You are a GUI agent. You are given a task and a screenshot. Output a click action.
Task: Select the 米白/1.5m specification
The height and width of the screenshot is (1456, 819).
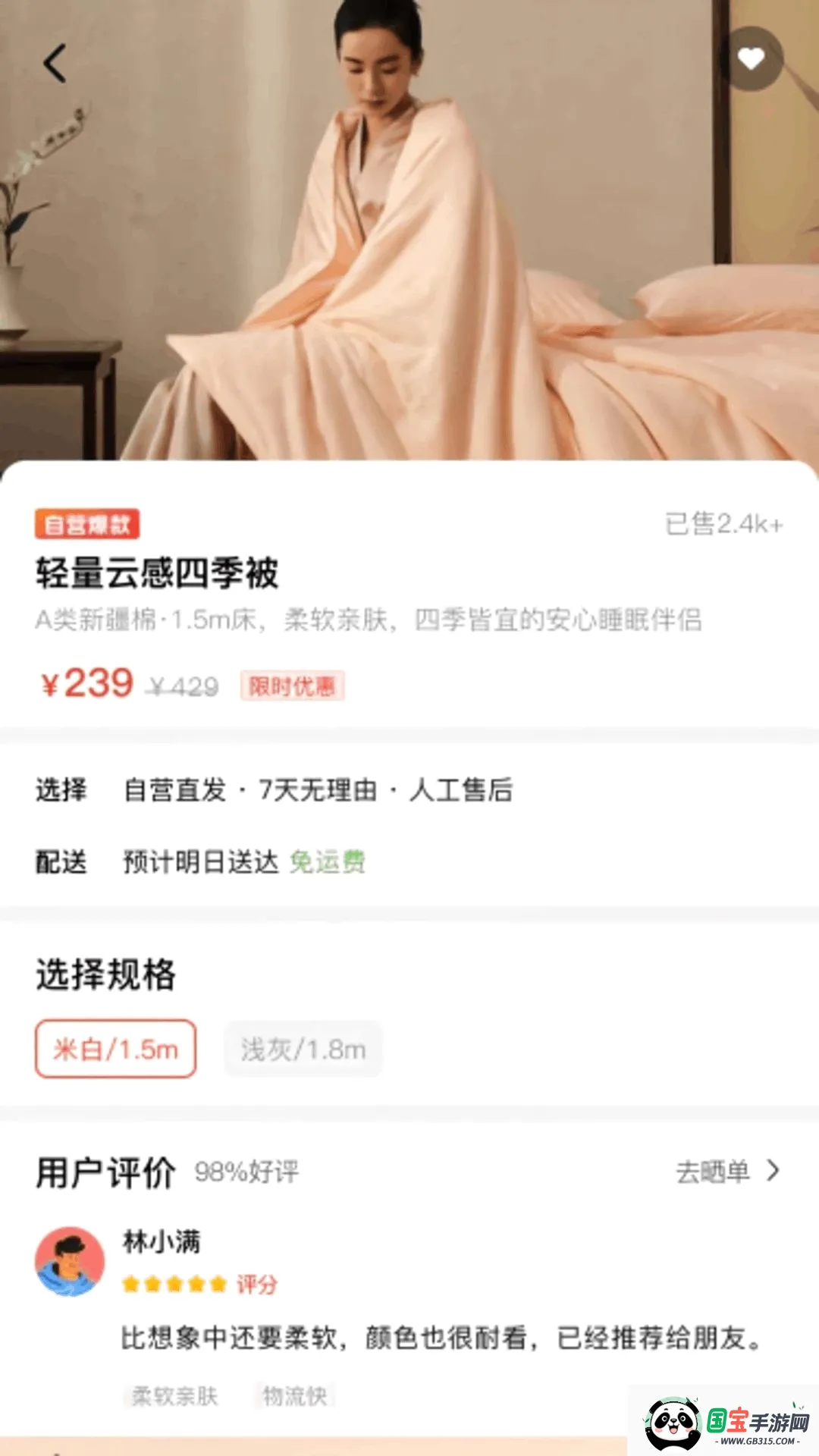pos(115,1049)
